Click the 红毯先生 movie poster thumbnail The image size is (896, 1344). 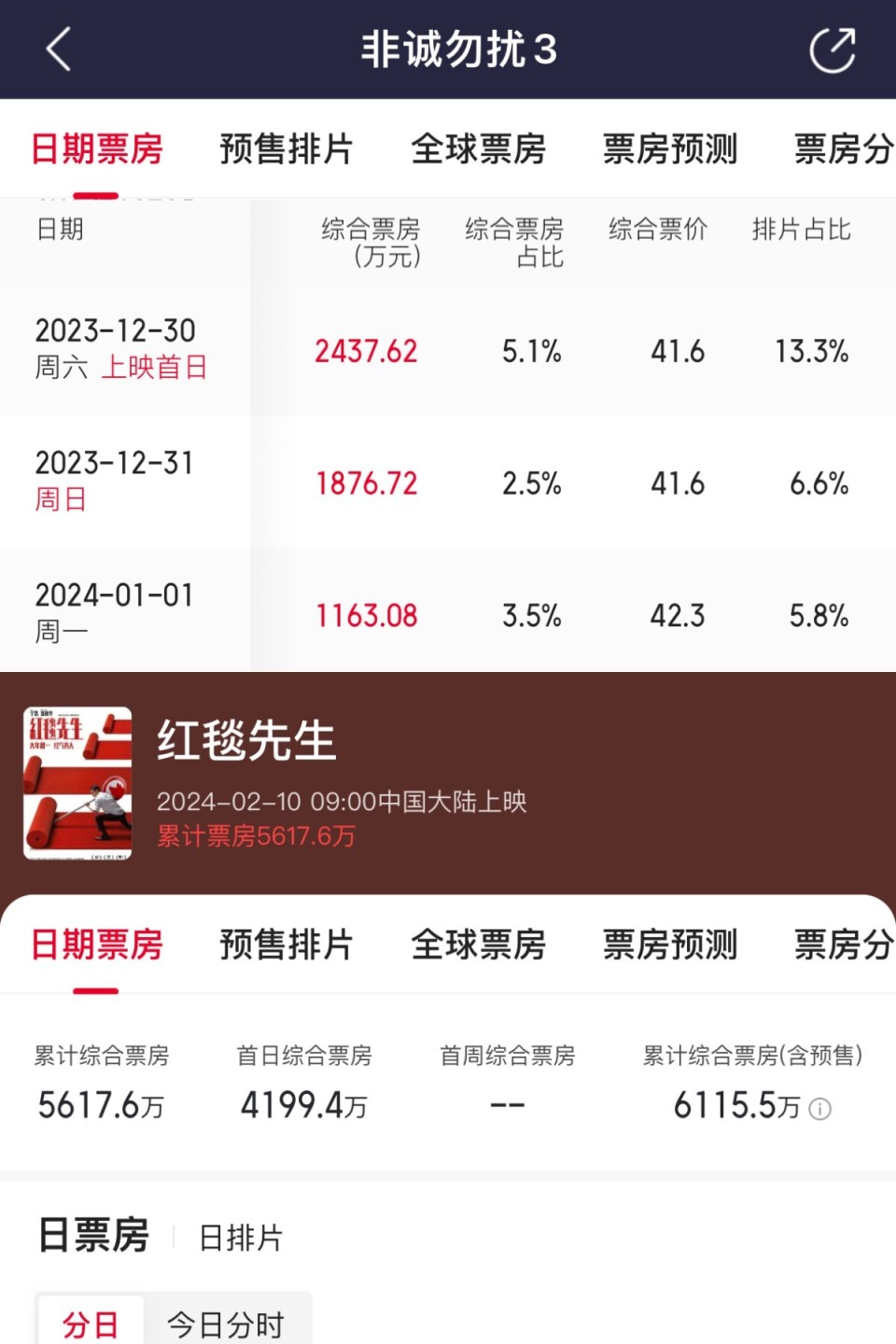[x=77, y=782]
